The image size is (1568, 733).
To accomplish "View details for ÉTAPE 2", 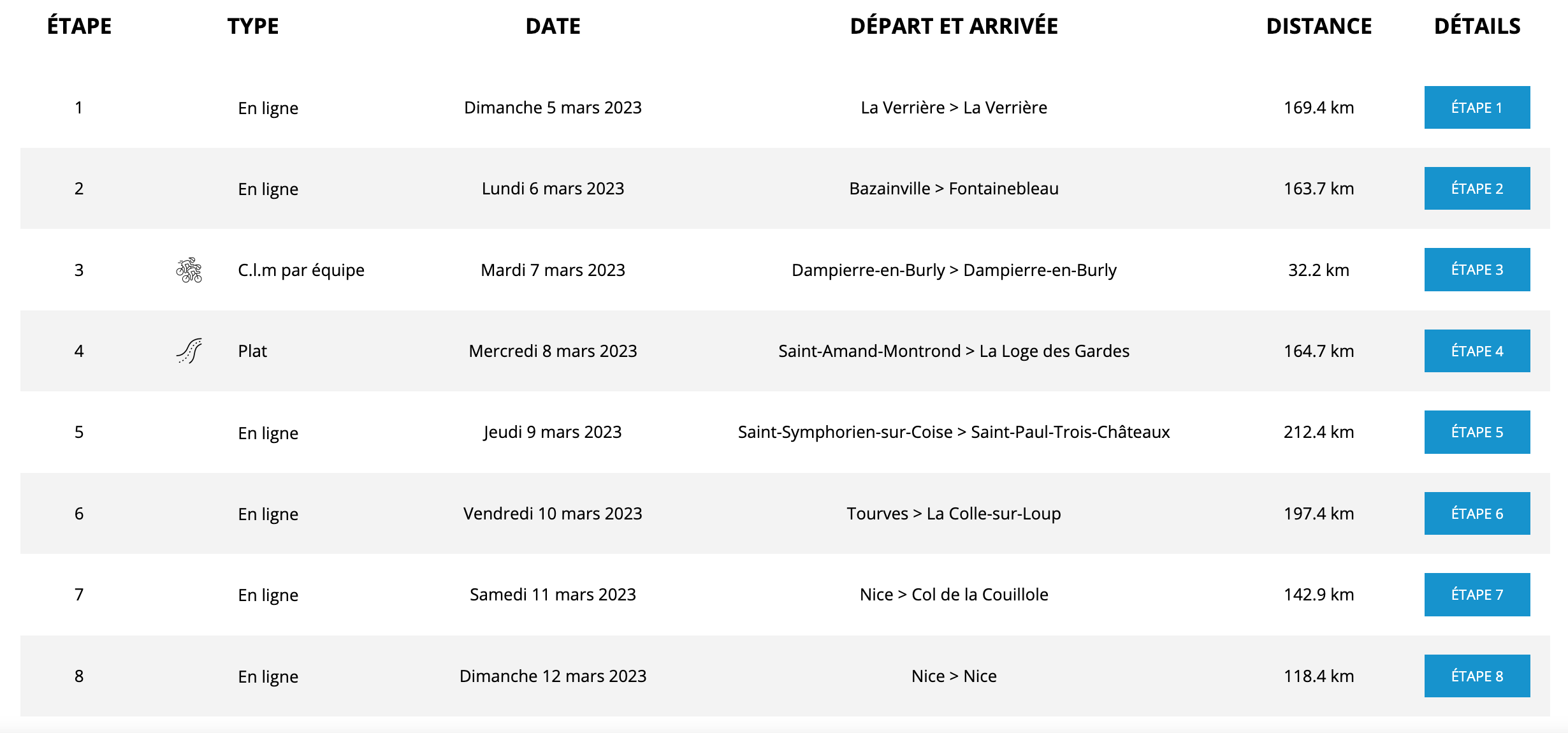I will tap(1476, 189).
